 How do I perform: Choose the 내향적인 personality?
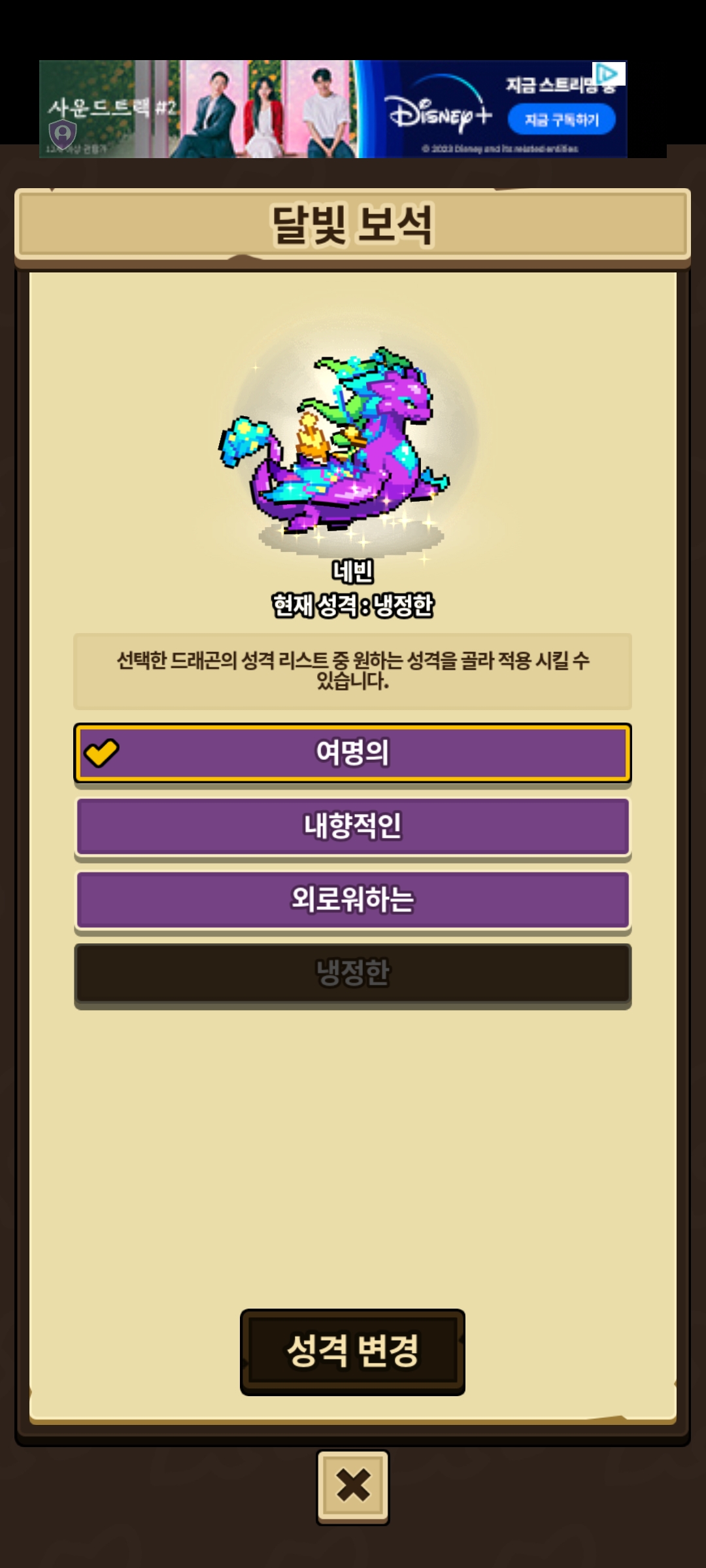click(x=352, y=826)
